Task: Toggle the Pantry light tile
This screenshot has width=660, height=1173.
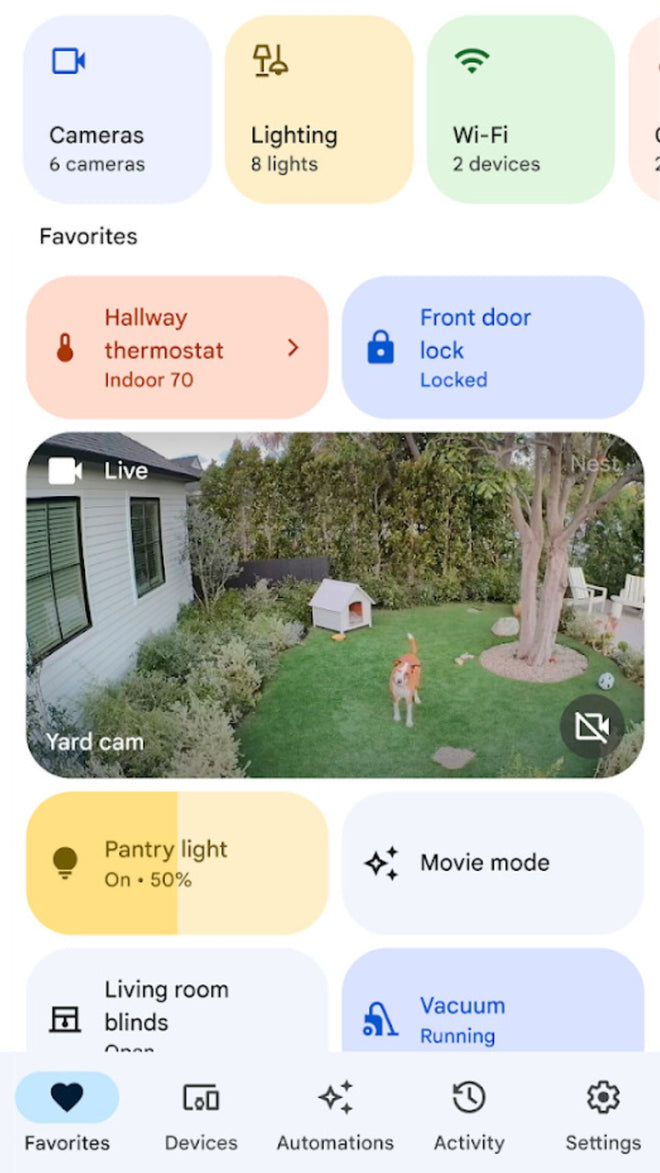Action: [x=177, y=863]
